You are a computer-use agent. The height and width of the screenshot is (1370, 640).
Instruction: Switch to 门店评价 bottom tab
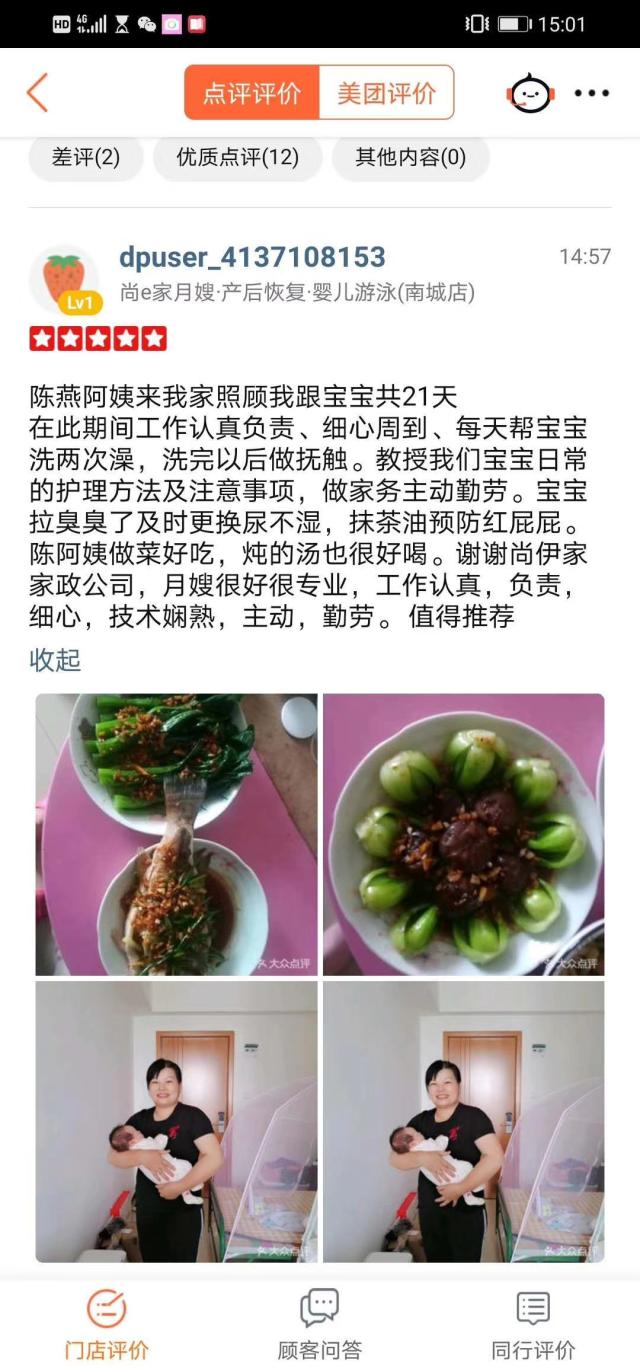click(107, 1324)
